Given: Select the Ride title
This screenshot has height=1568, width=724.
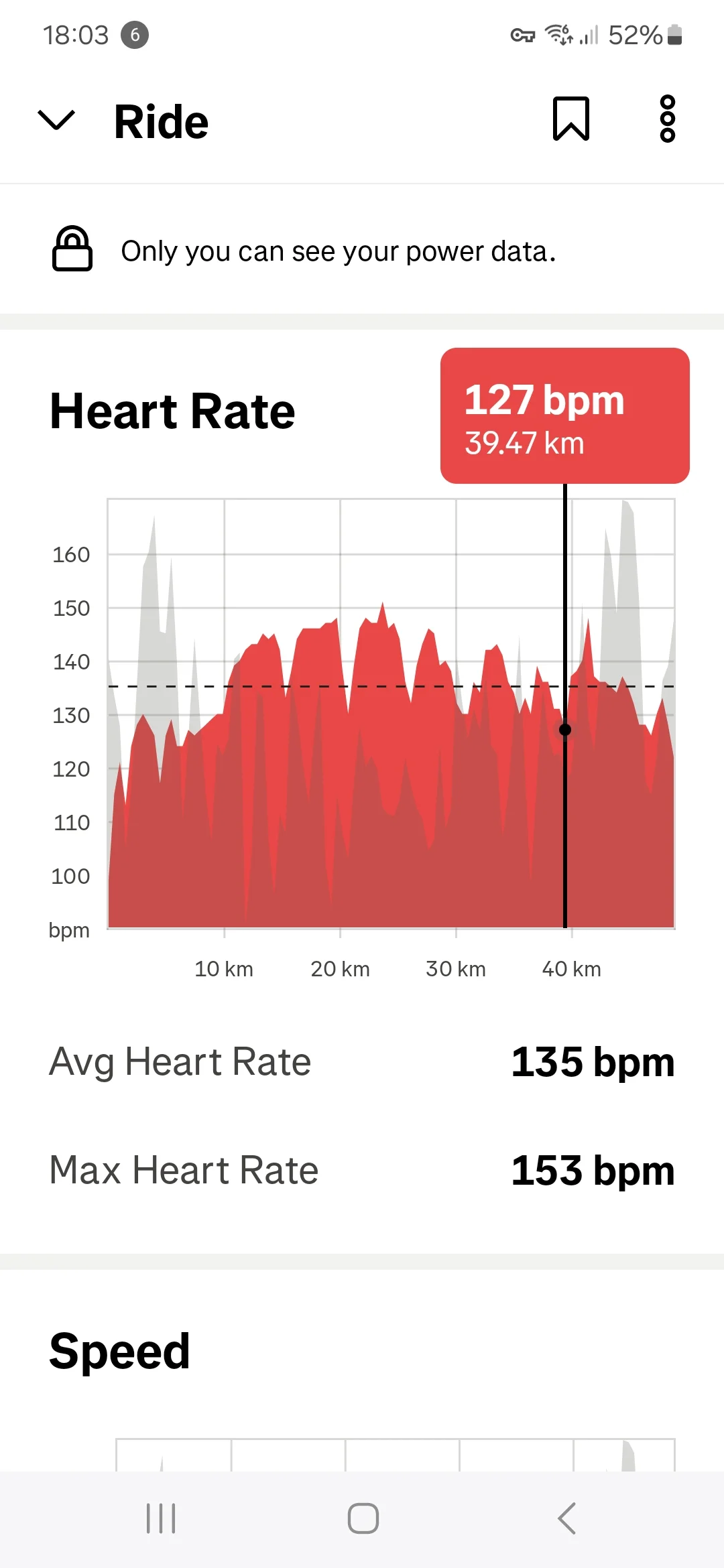Looking at the screenshot, I should pyautogui.click(x=160, y=121).
